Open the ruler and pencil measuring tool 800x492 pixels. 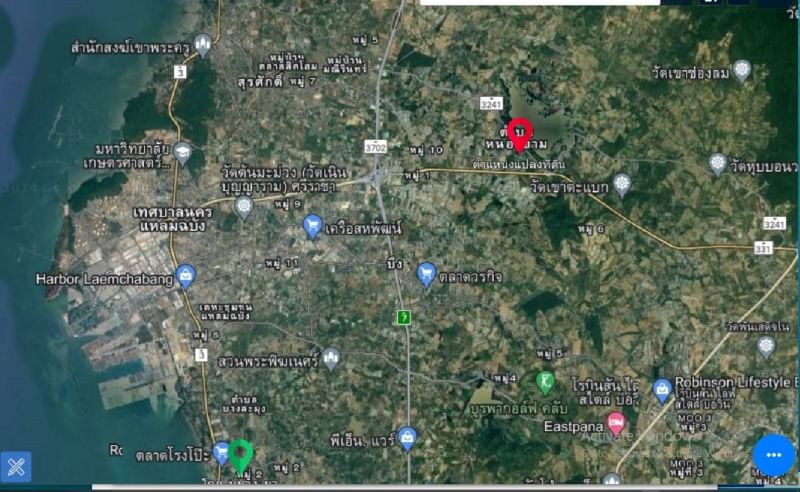[x=16, y=466]
